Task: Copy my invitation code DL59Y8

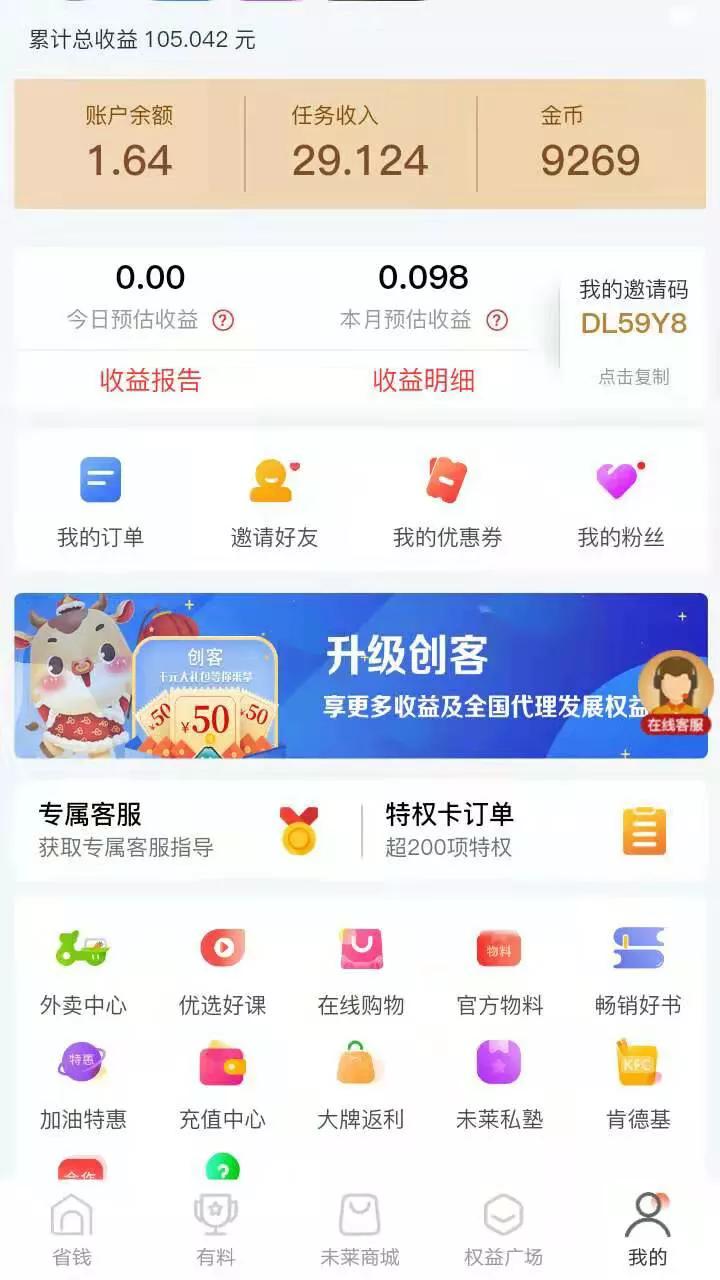Action: tap(634, 377)
